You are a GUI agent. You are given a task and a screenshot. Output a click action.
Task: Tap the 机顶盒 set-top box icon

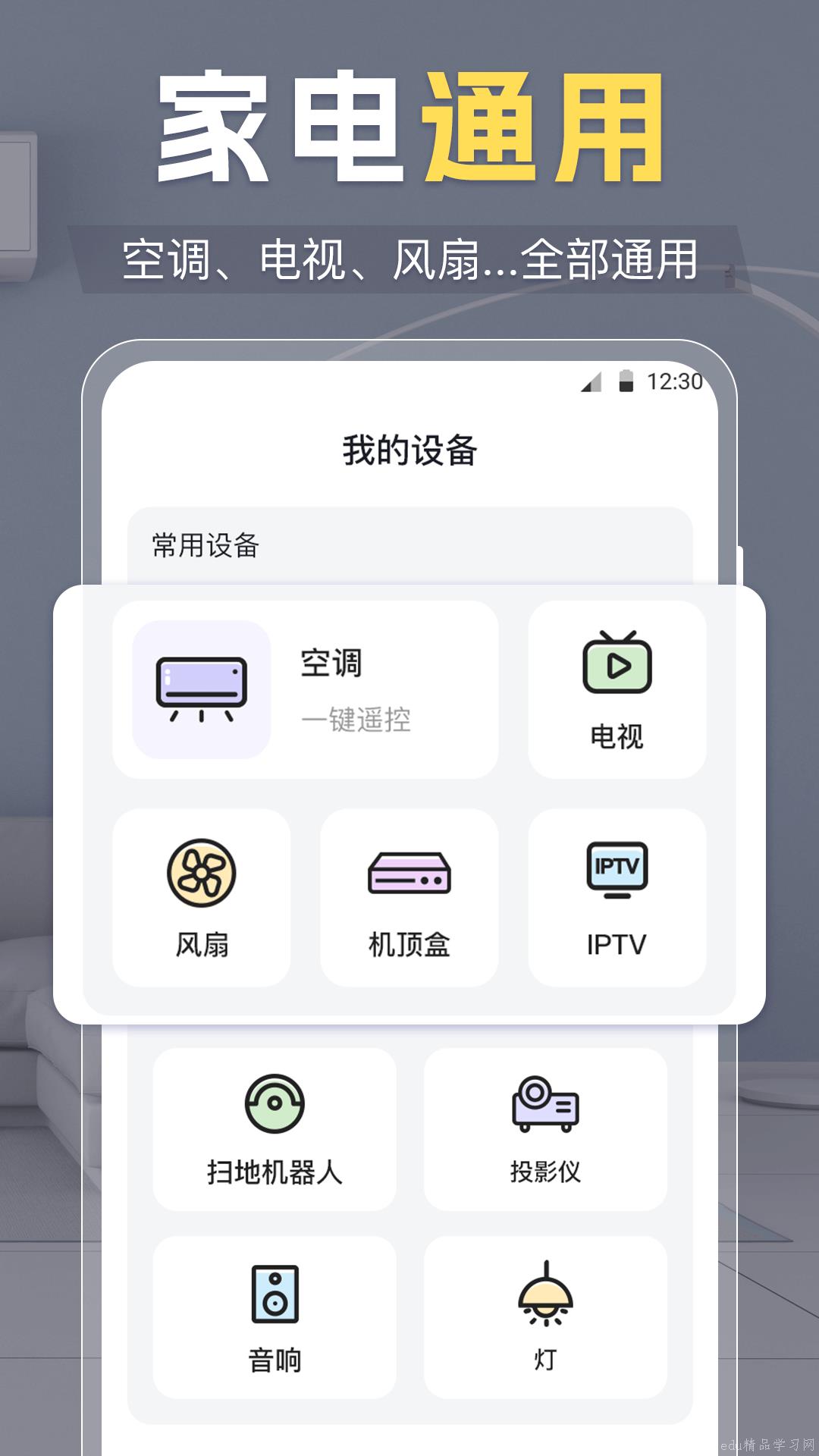409,872
